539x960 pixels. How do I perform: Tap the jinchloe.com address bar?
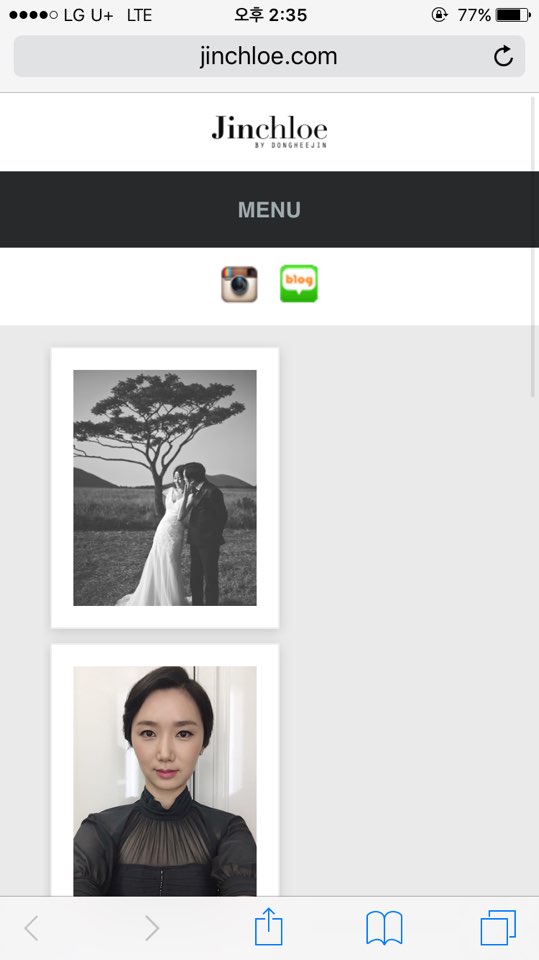268,56
